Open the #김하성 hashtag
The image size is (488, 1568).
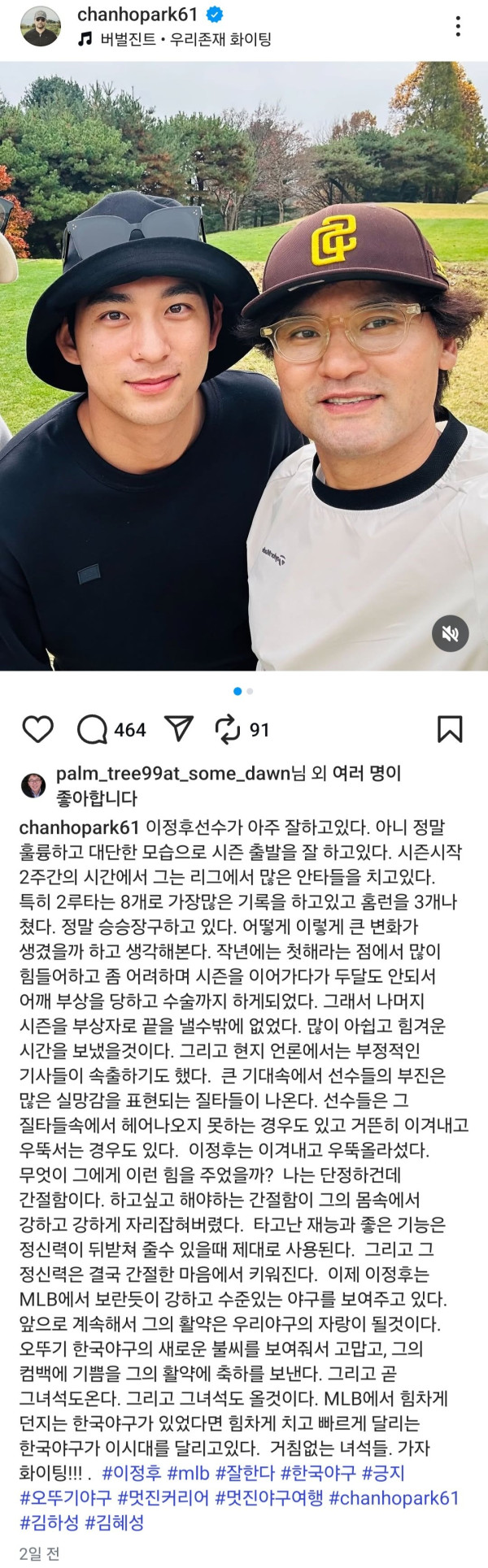[x=49, y=1522]
